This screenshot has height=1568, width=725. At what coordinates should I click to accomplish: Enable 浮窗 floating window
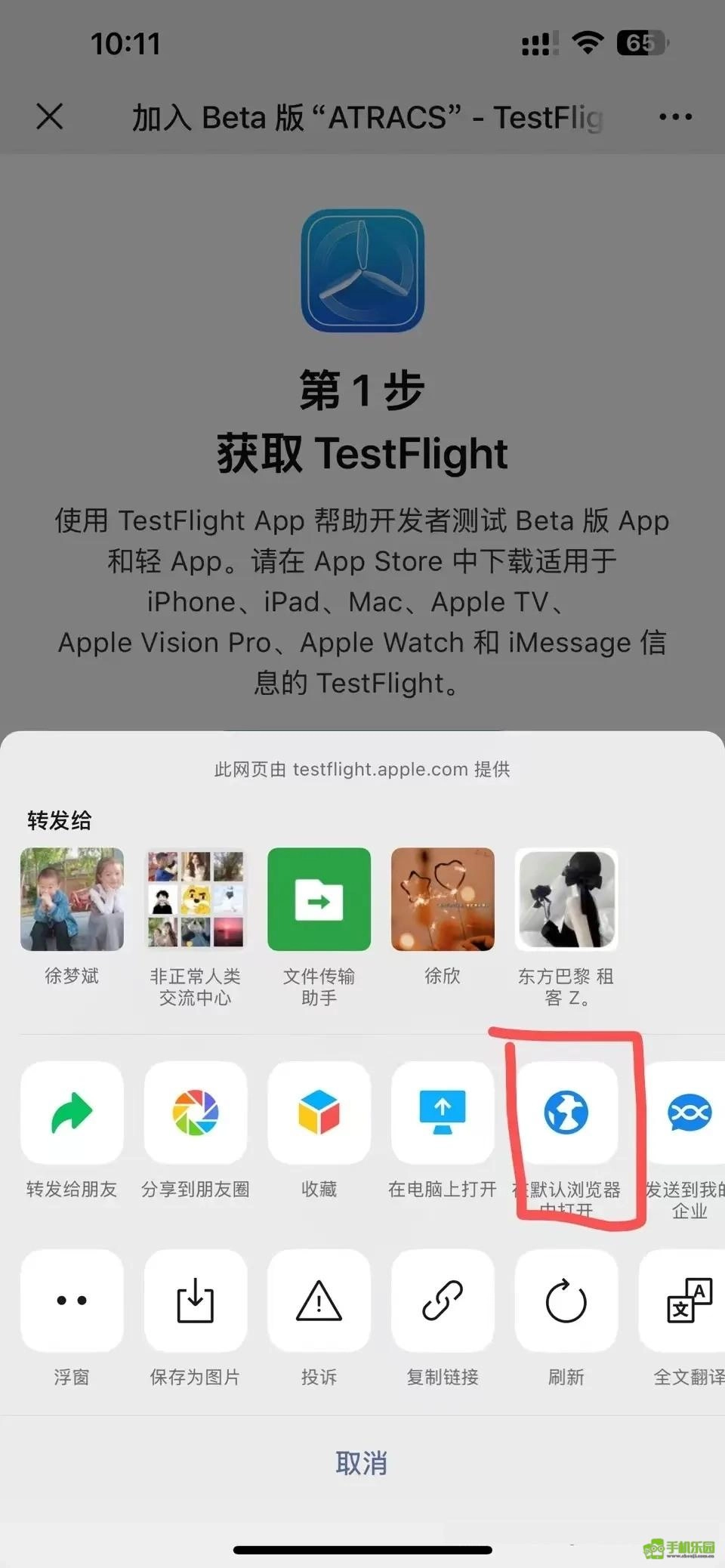pos(72,1300)
